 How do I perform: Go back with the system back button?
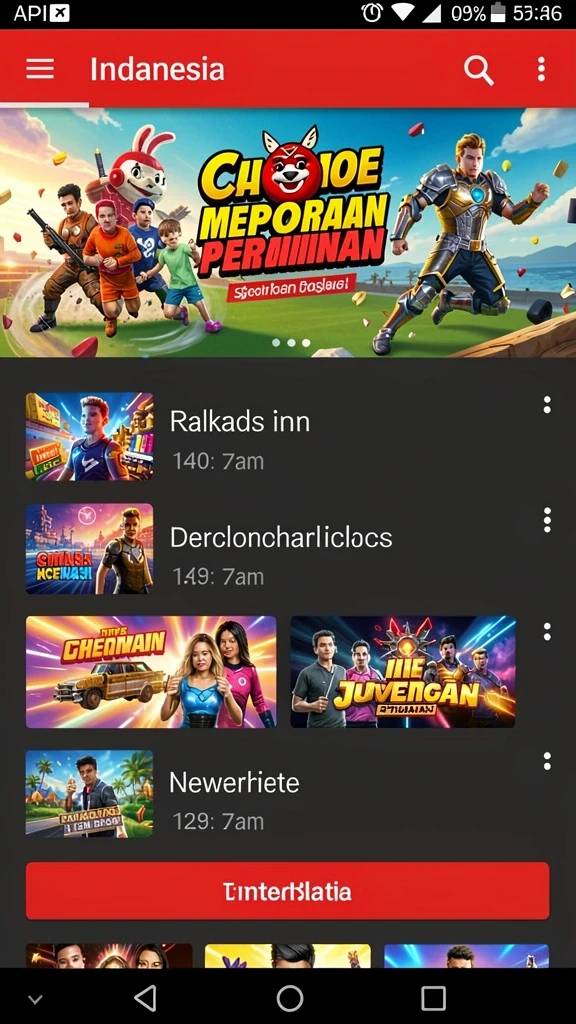[x=145, y=998]
